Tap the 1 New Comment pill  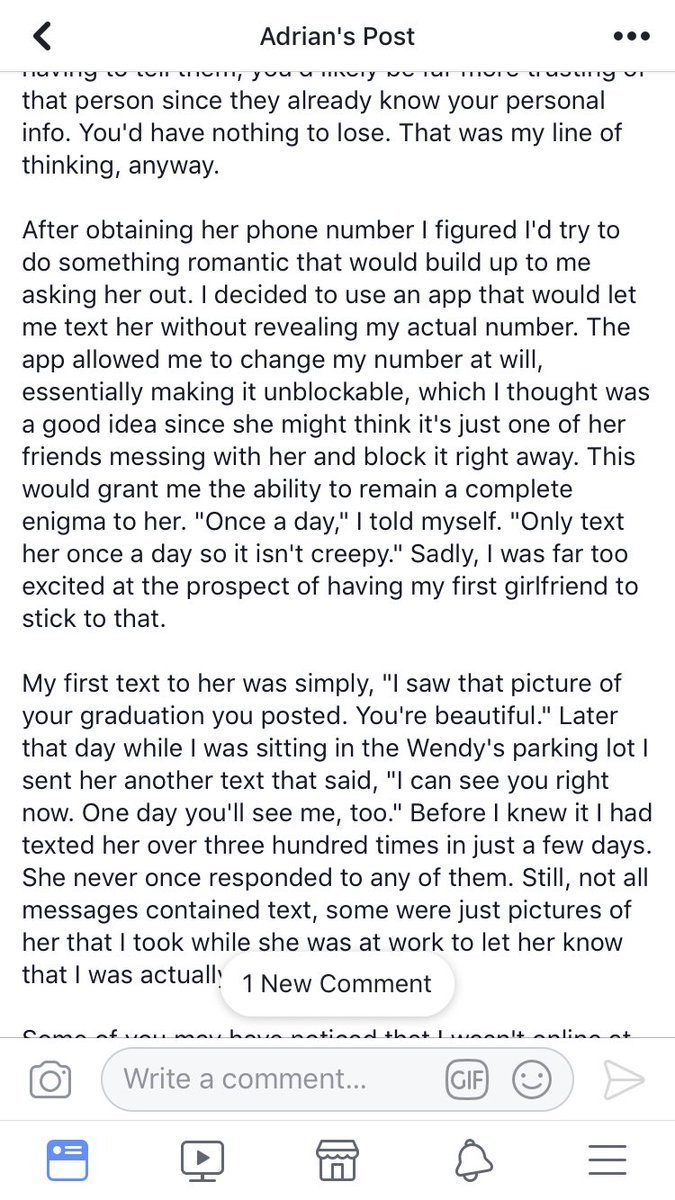coord(337,983)
